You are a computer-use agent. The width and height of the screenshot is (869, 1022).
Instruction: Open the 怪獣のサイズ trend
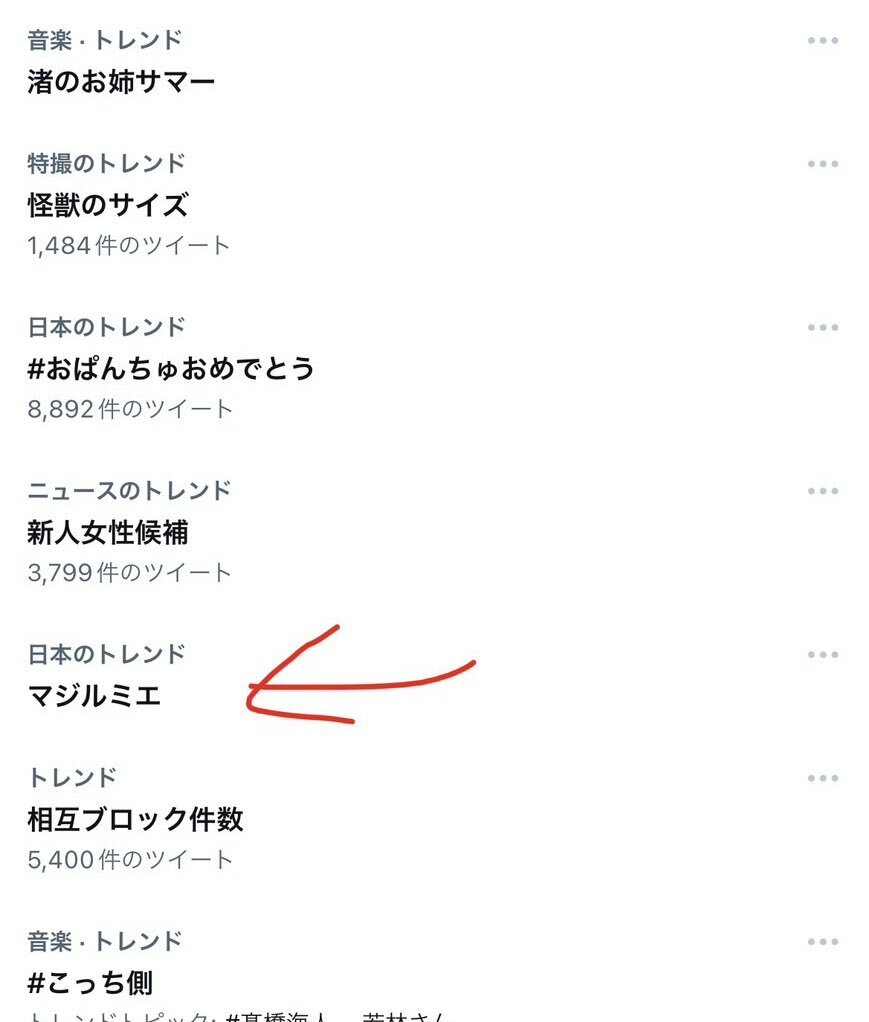(108, 205)
